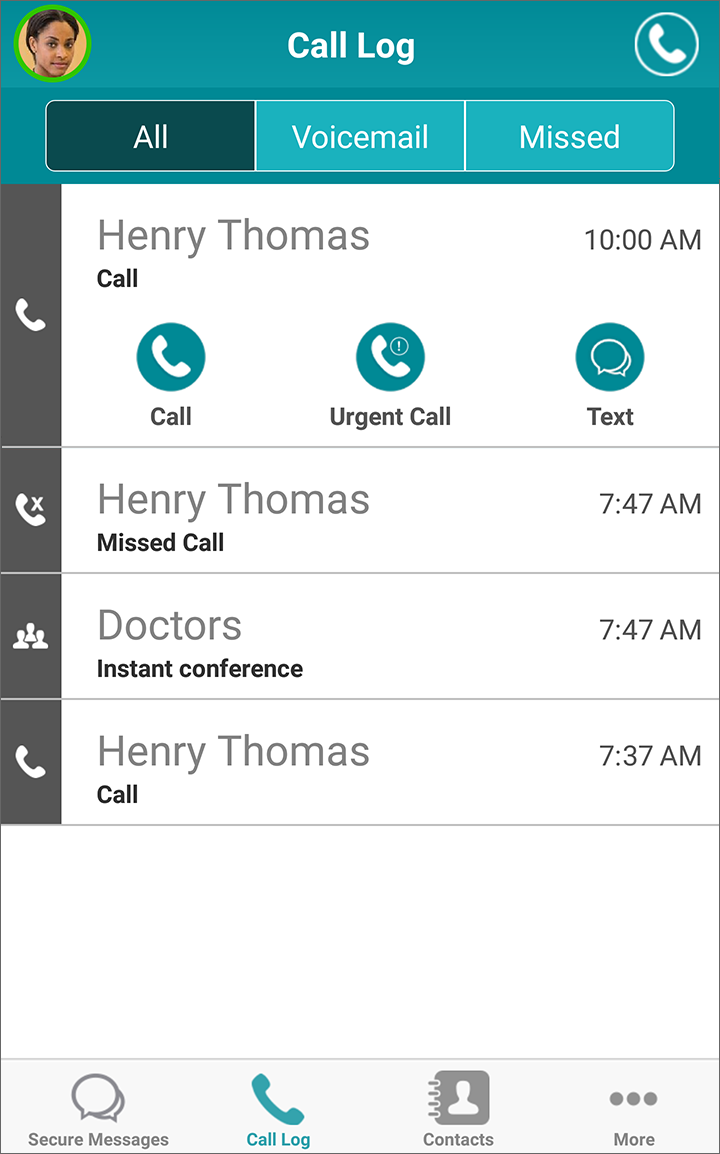Place an Urgent Call to Henry Thomas
Screen dimensions: 720x1154
pyautogui.click(x=390, y=375)
